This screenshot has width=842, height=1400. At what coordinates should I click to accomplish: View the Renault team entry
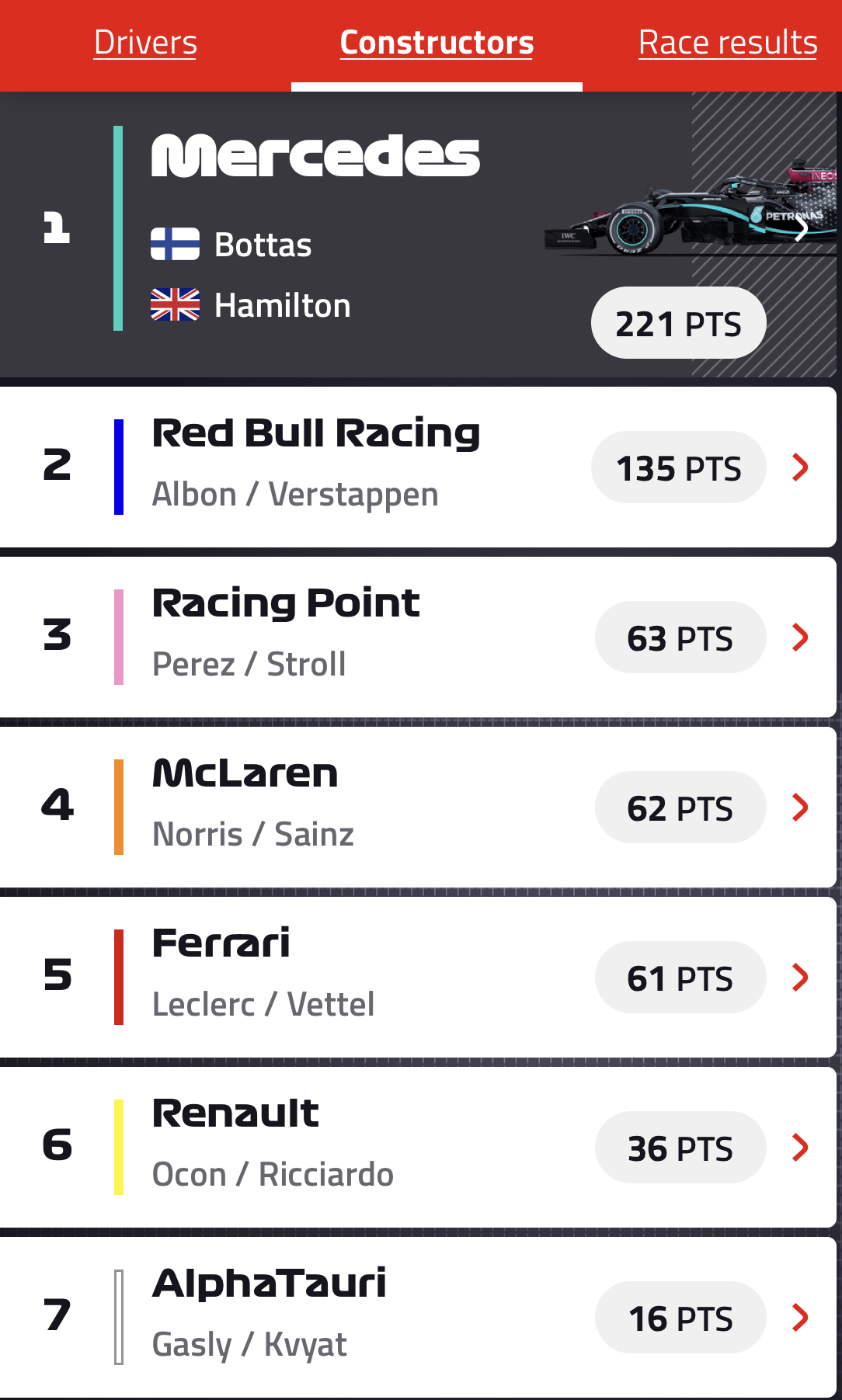coord(418,1147)
